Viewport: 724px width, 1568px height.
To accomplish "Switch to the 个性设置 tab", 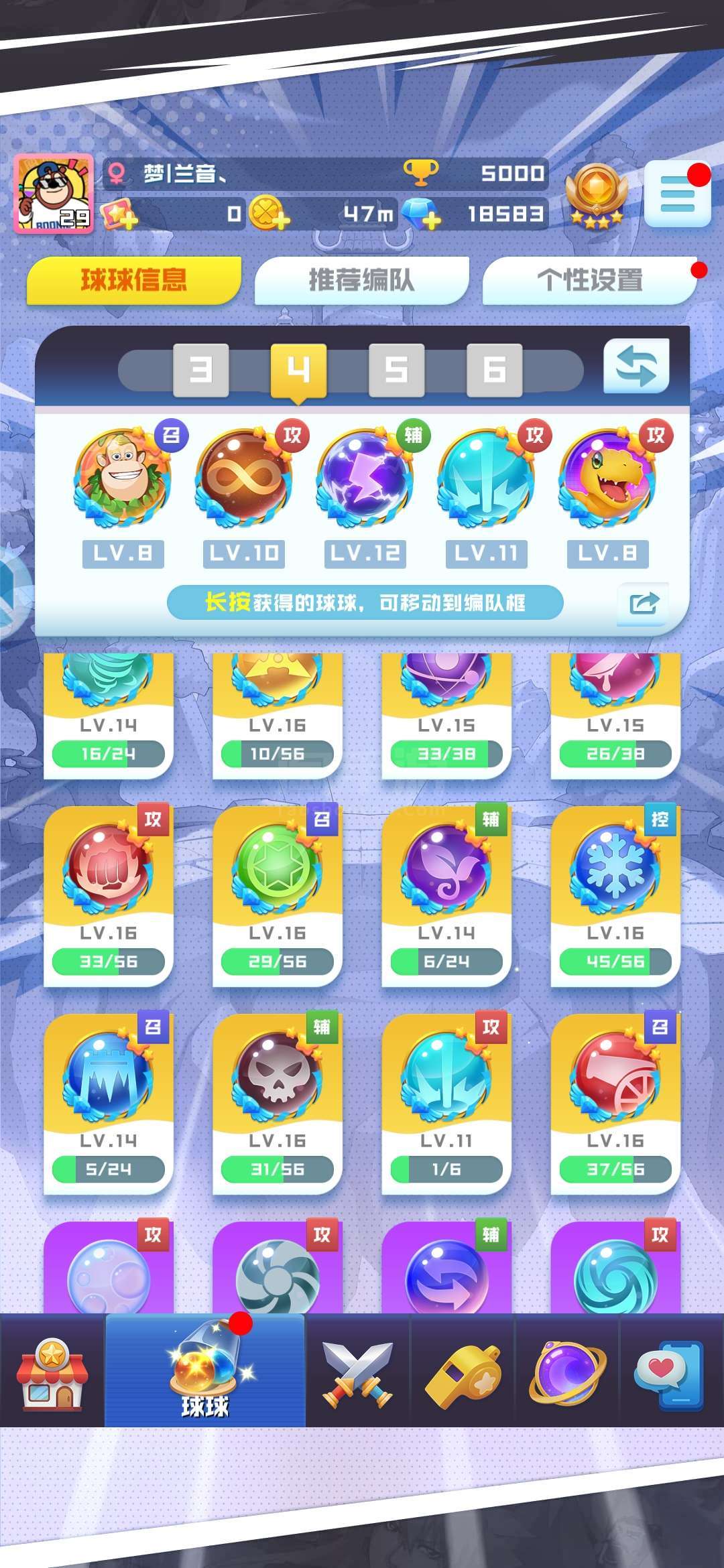I will pyautogui.click(x=589, y=280).
